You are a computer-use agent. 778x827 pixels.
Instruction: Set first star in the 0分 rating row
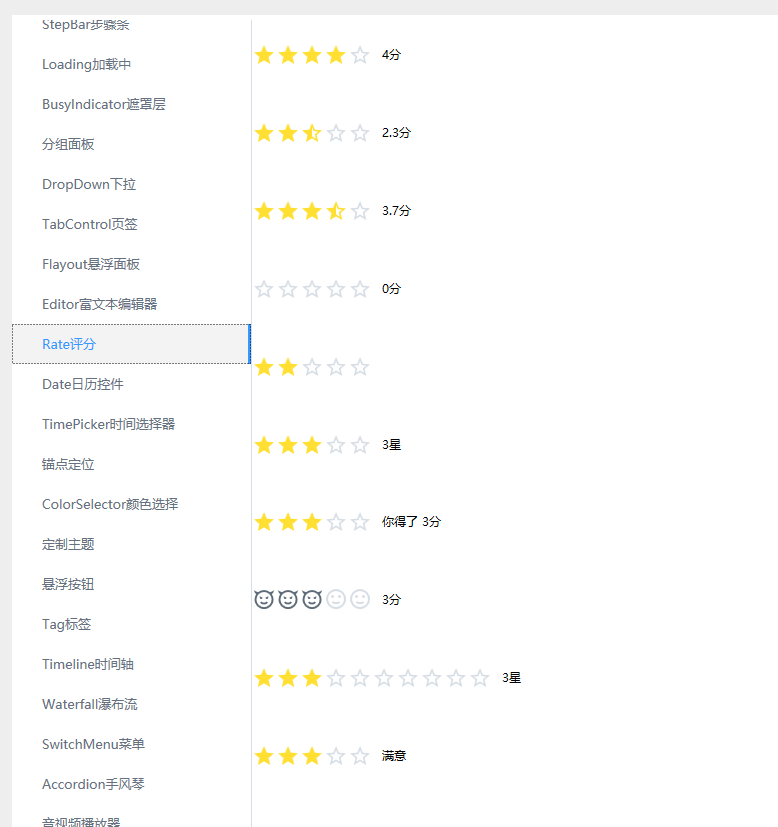click(x=264, y=289)
